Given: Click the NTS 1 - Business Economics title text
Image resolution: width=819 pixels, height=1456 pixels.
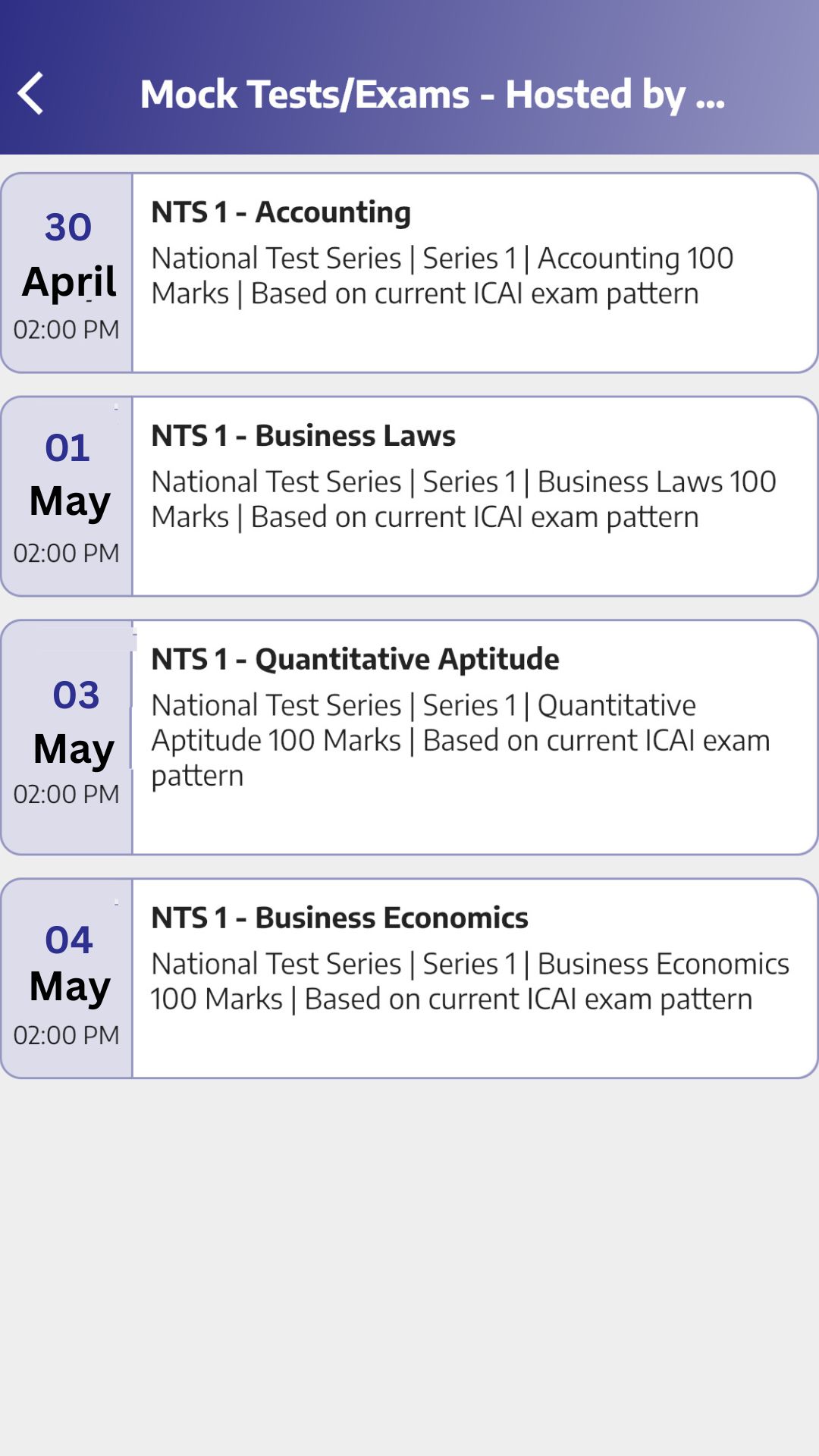Looking at the screenshot, I should pyautogui.click(x=339, y=918).
